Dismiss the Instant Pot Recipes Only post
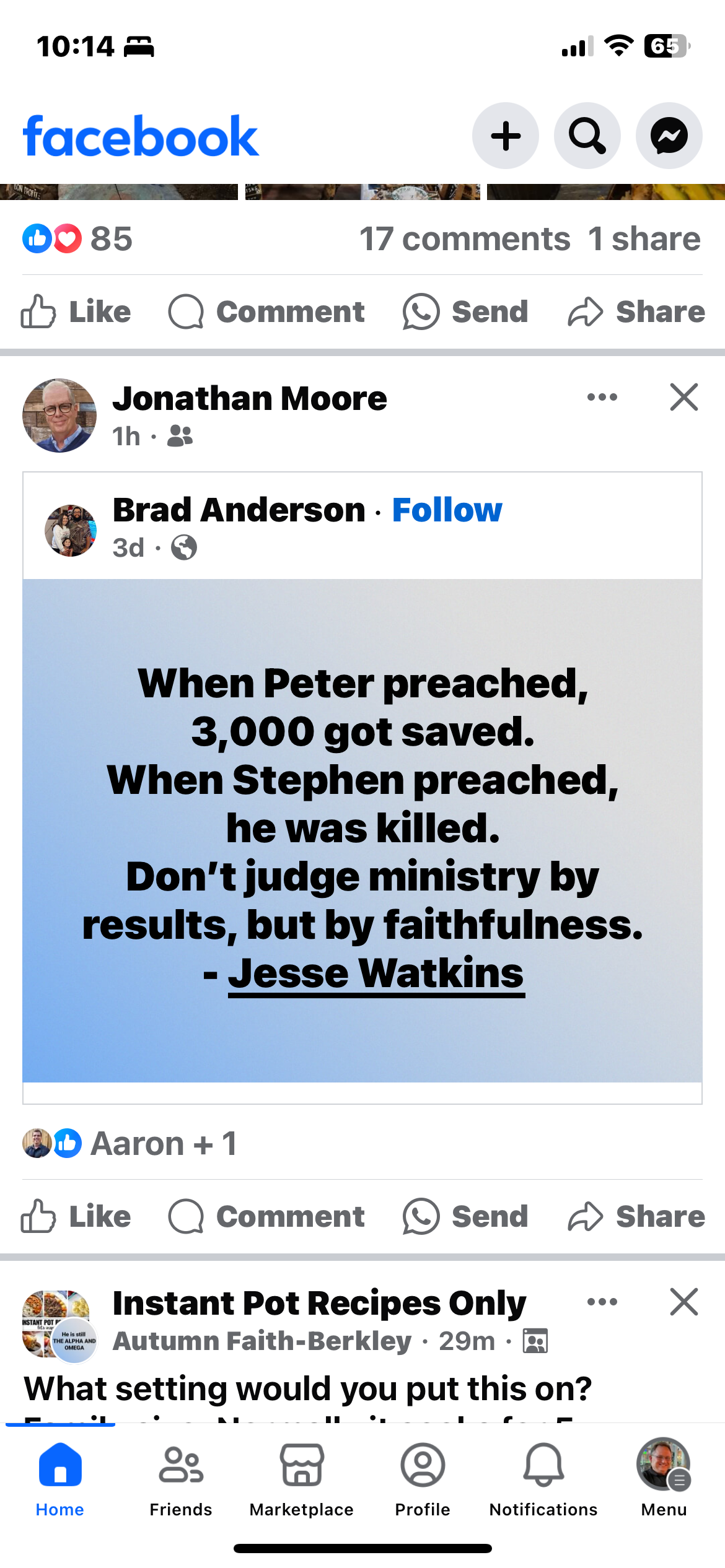This screenshot has width=725, height=1568. coord(684,1302)
